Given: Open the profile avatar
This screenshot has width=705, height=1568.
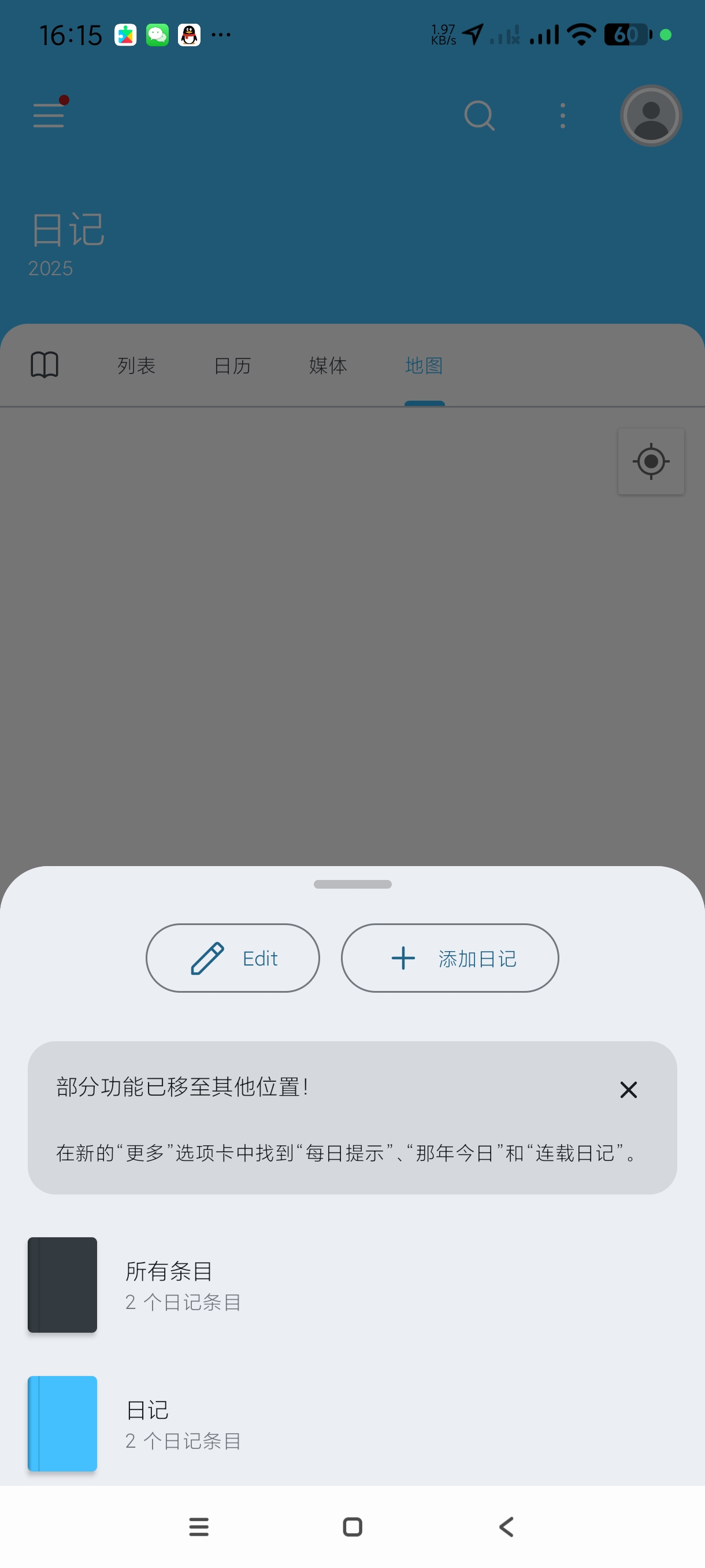Looking at the screenshot, I should [650, 115].
